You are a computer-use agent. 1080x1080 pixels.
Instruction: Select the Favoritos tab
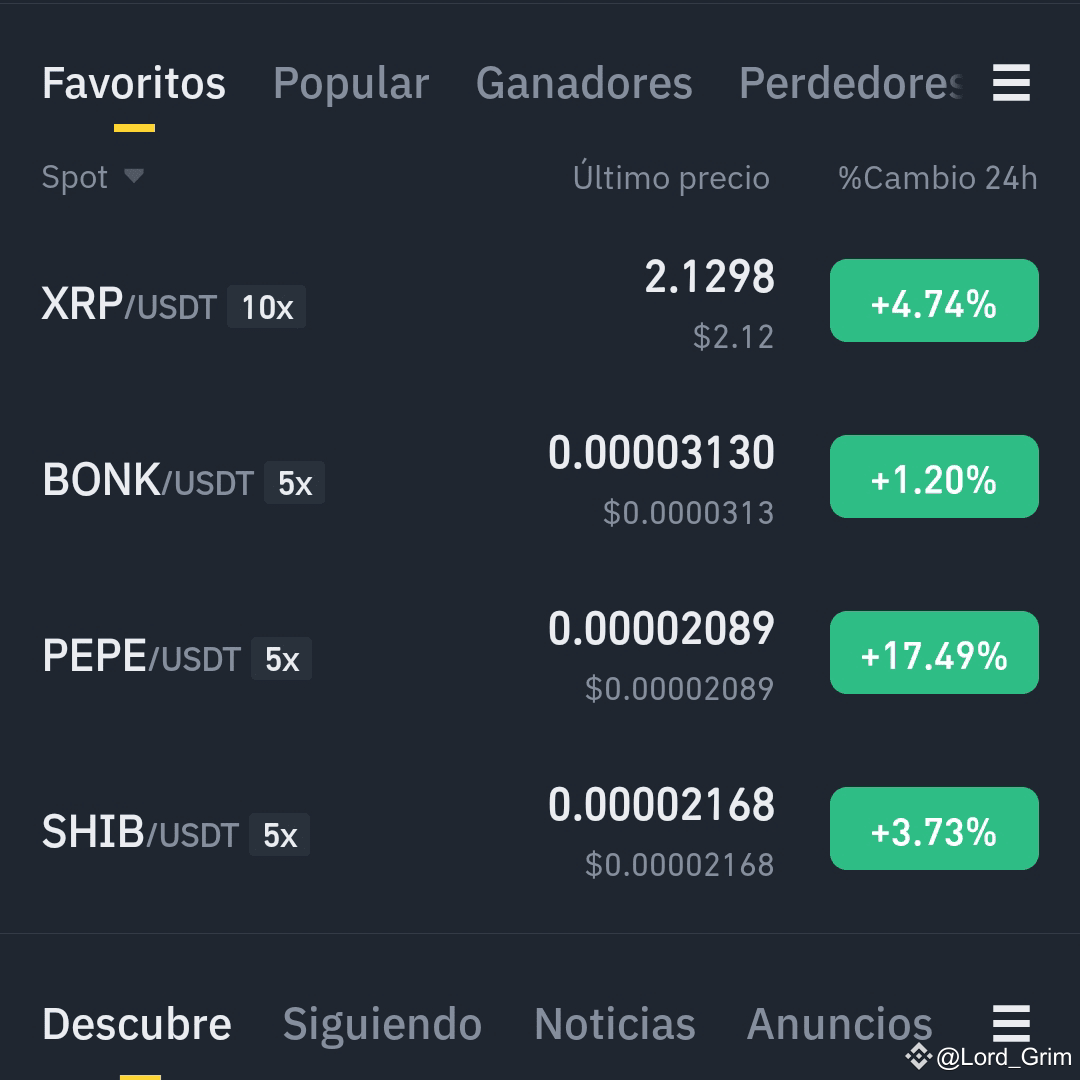coord(134,83)
